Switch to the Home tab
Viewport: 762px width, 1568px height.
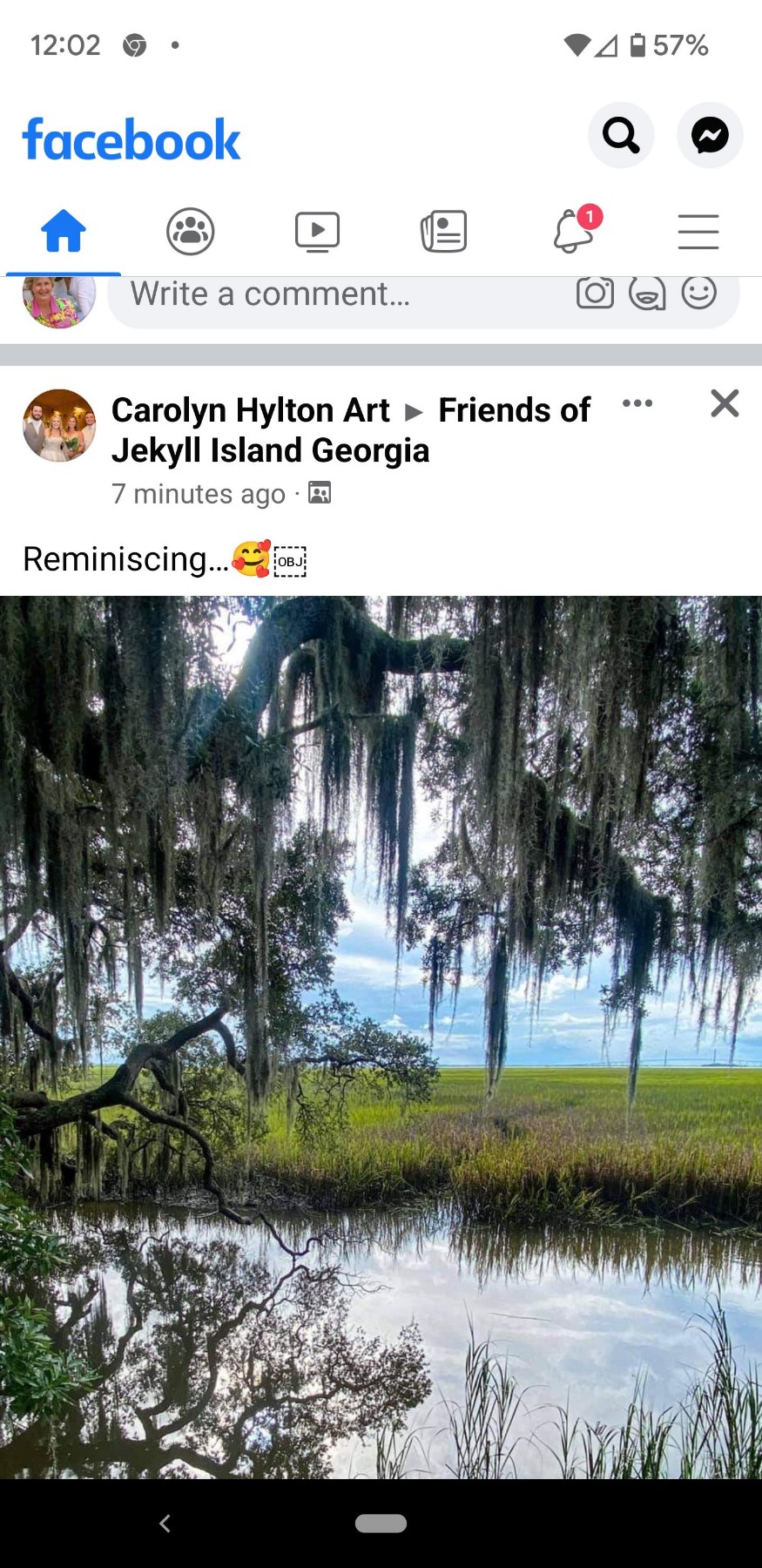(64, 232)
